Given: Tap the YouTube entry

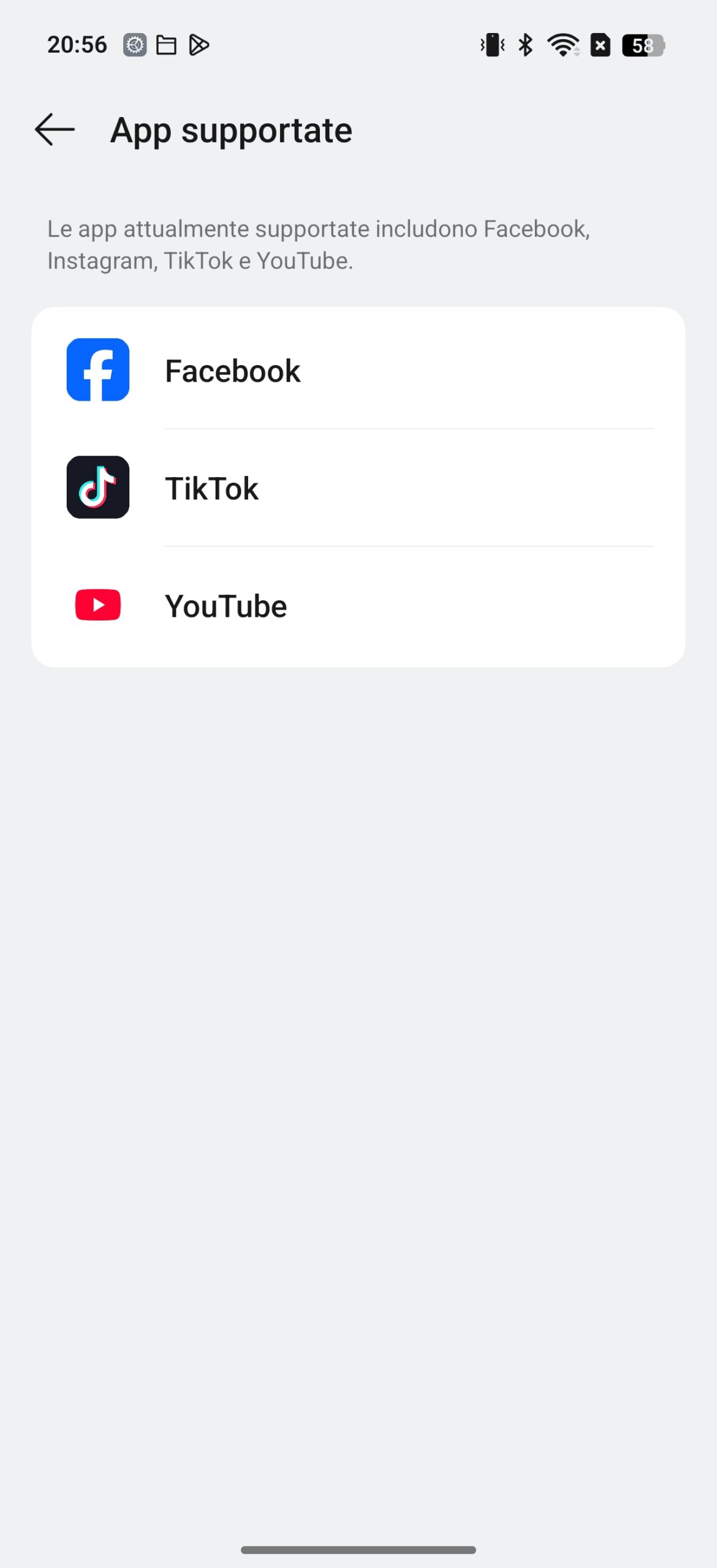Looking at the screenshot, I should [358, 606].
